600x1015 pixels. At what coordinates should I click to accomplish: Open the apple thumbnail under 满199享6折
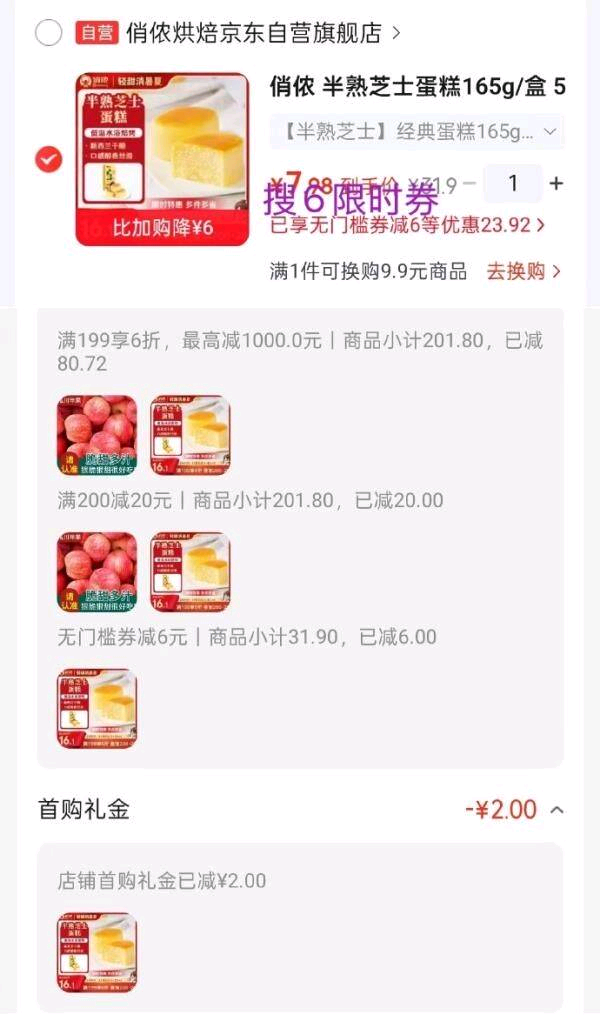click(97, 435)
